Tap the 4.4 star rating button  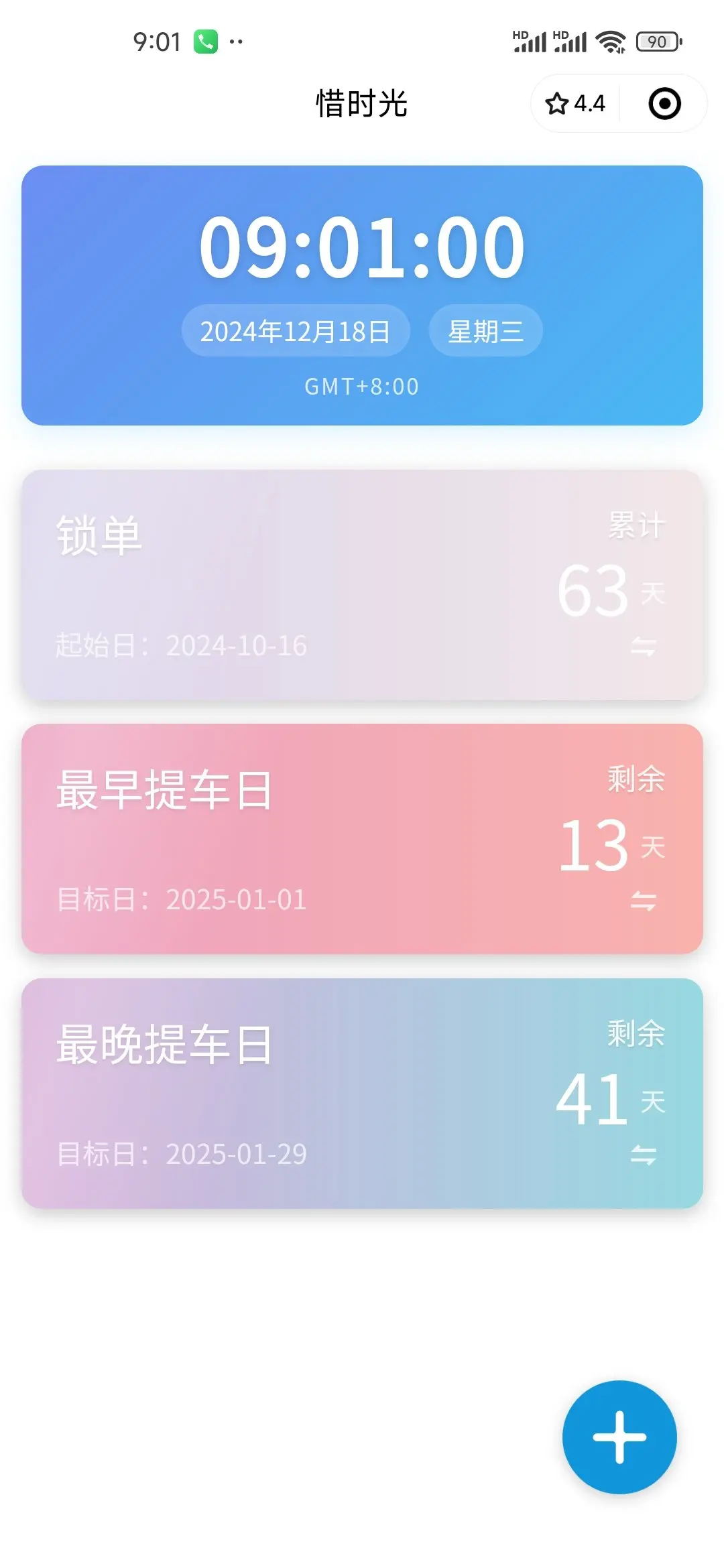[x=575, y=104]
